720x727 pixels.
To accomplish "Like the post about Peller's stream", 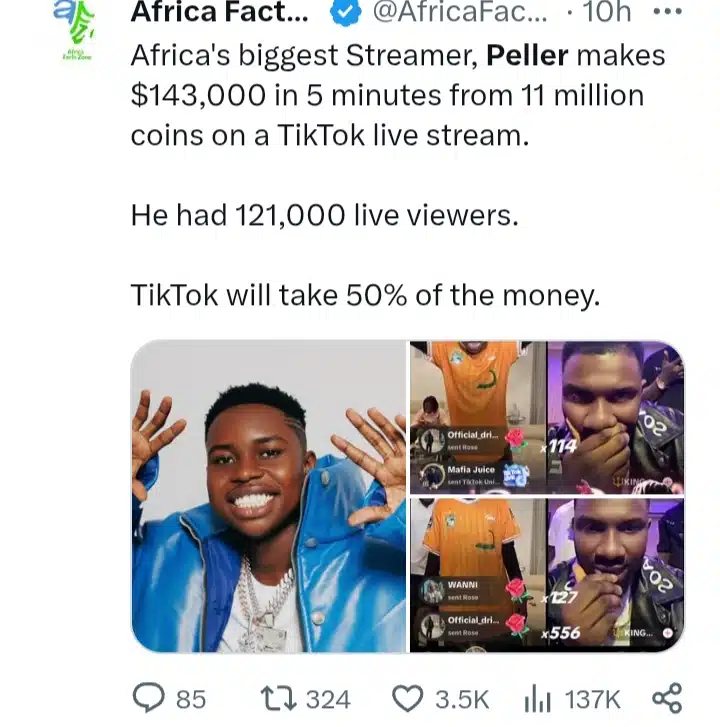I will 408,698.
